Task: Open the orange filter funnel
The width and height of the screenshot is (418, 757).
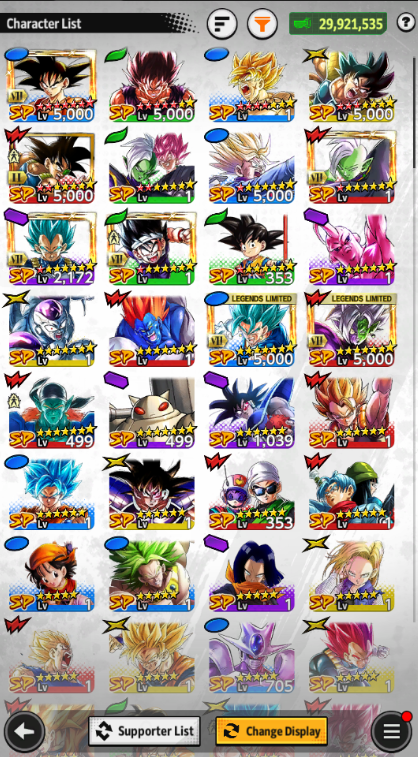Action: click(x=262, y=24)
